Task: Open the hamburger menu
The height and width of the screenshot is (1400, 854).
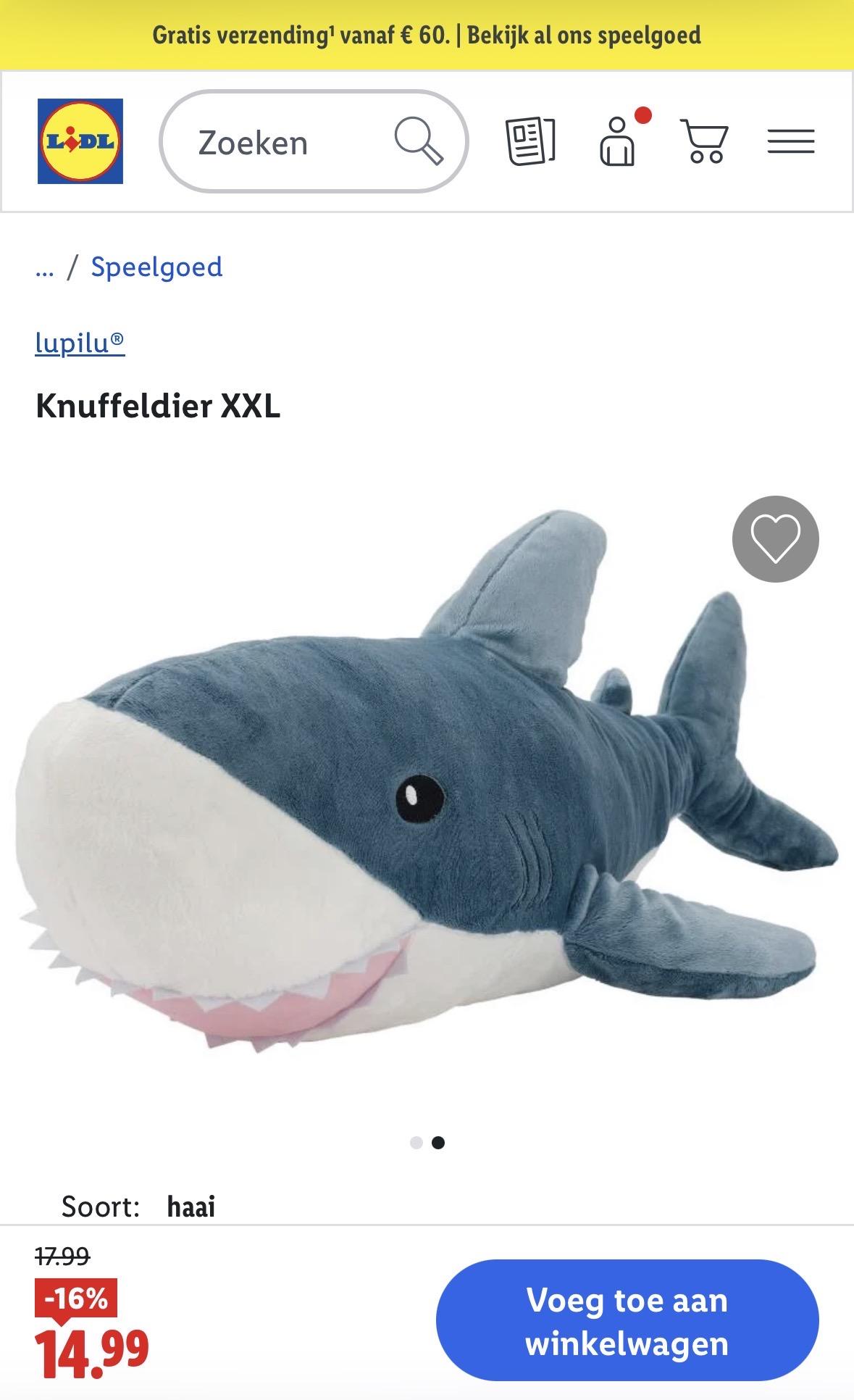Action: pos(791,141)
